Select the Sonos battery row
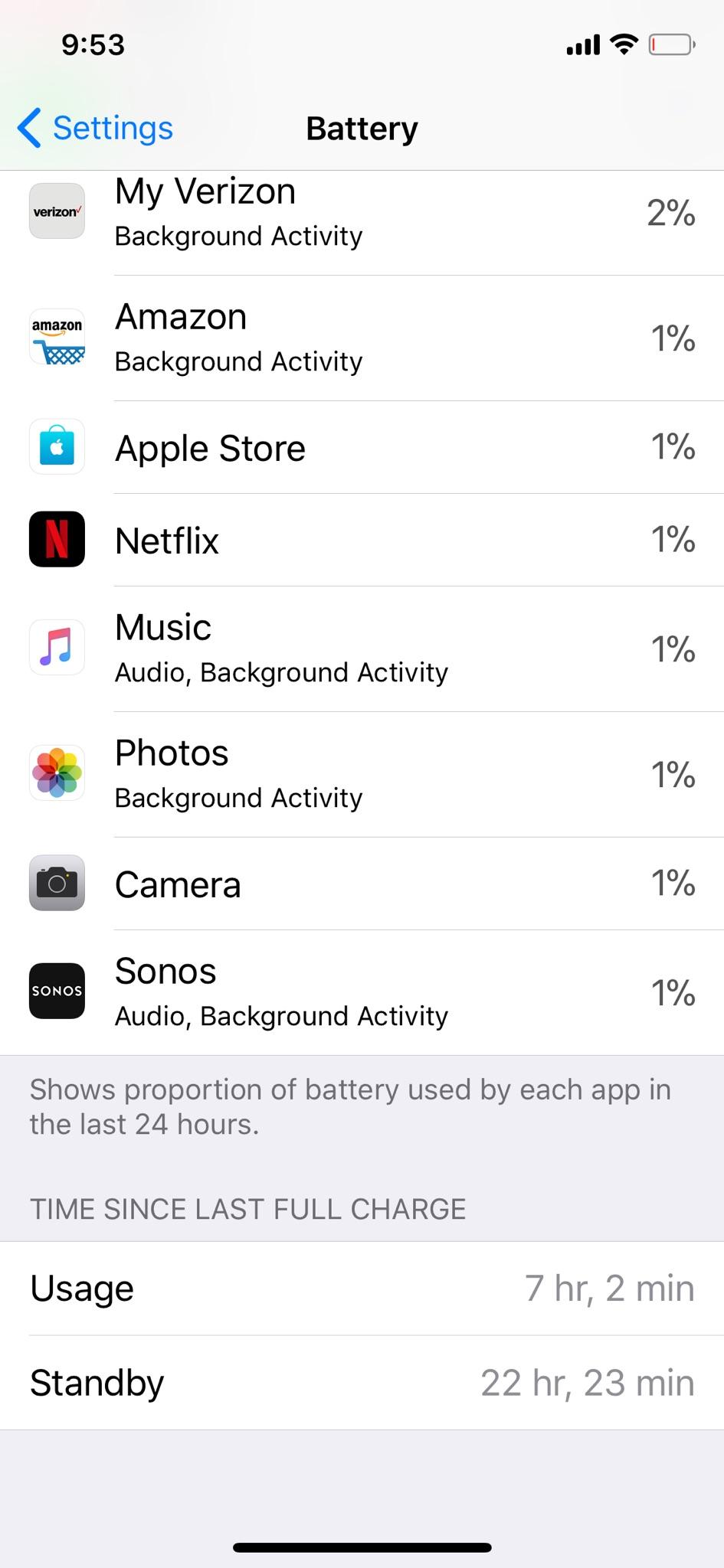Screen dimensions: 724x1568 [362, 992]
